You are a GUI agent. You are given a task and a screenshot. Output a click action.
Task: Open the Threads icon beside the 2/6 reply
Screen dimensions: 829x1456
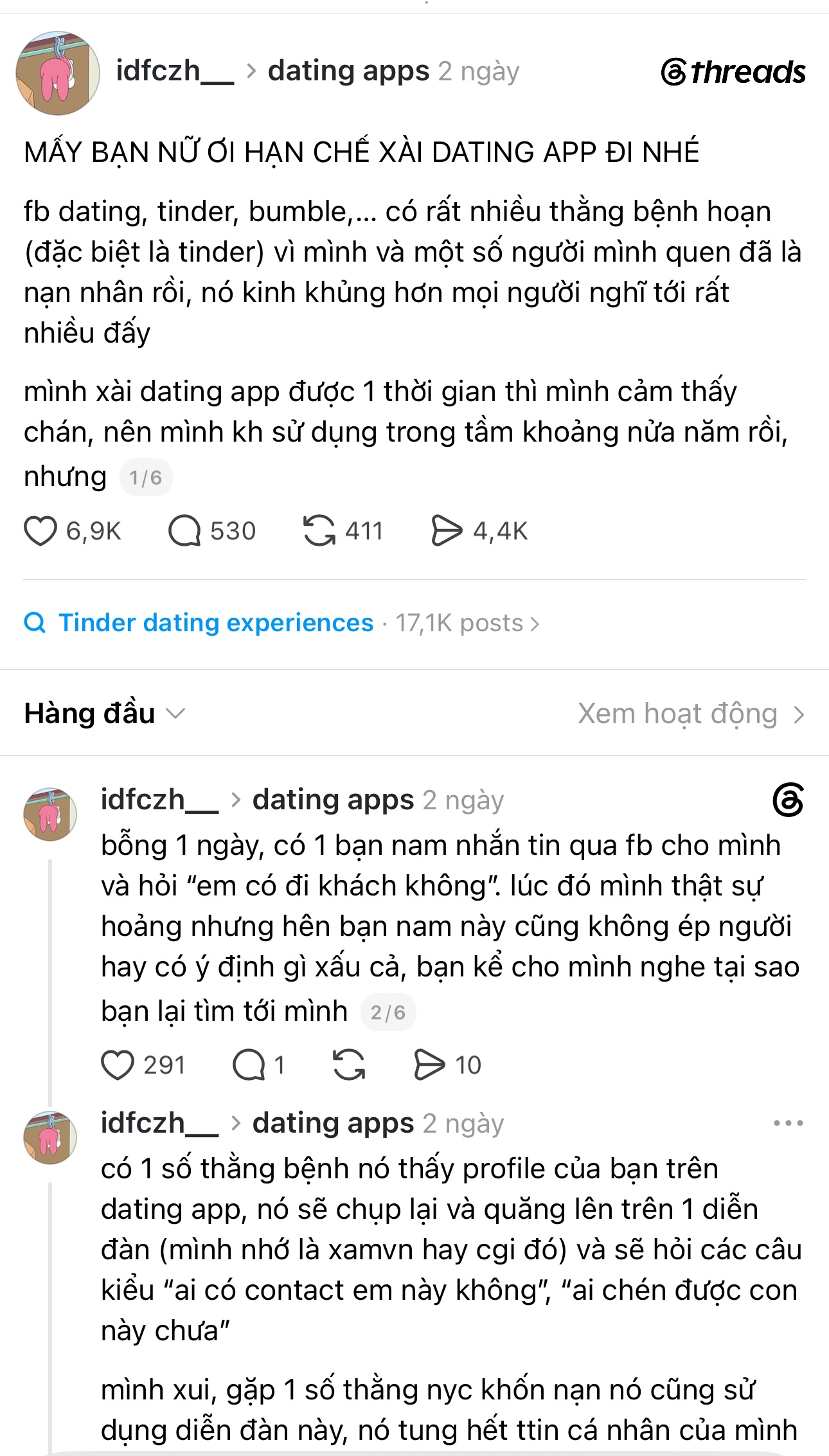(789, 800)
